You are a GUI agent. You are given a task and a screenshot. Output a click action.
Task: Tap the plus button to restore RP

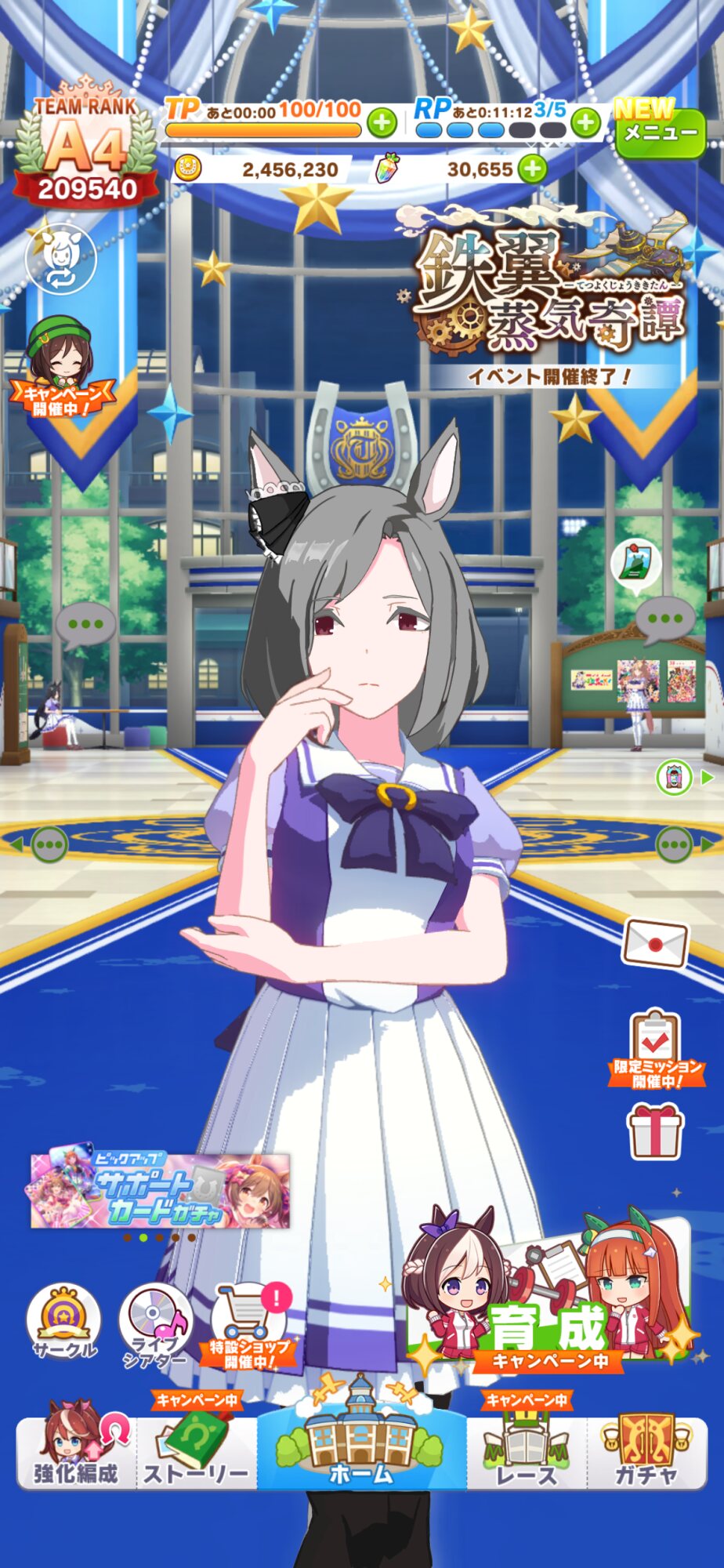point(585,122)
